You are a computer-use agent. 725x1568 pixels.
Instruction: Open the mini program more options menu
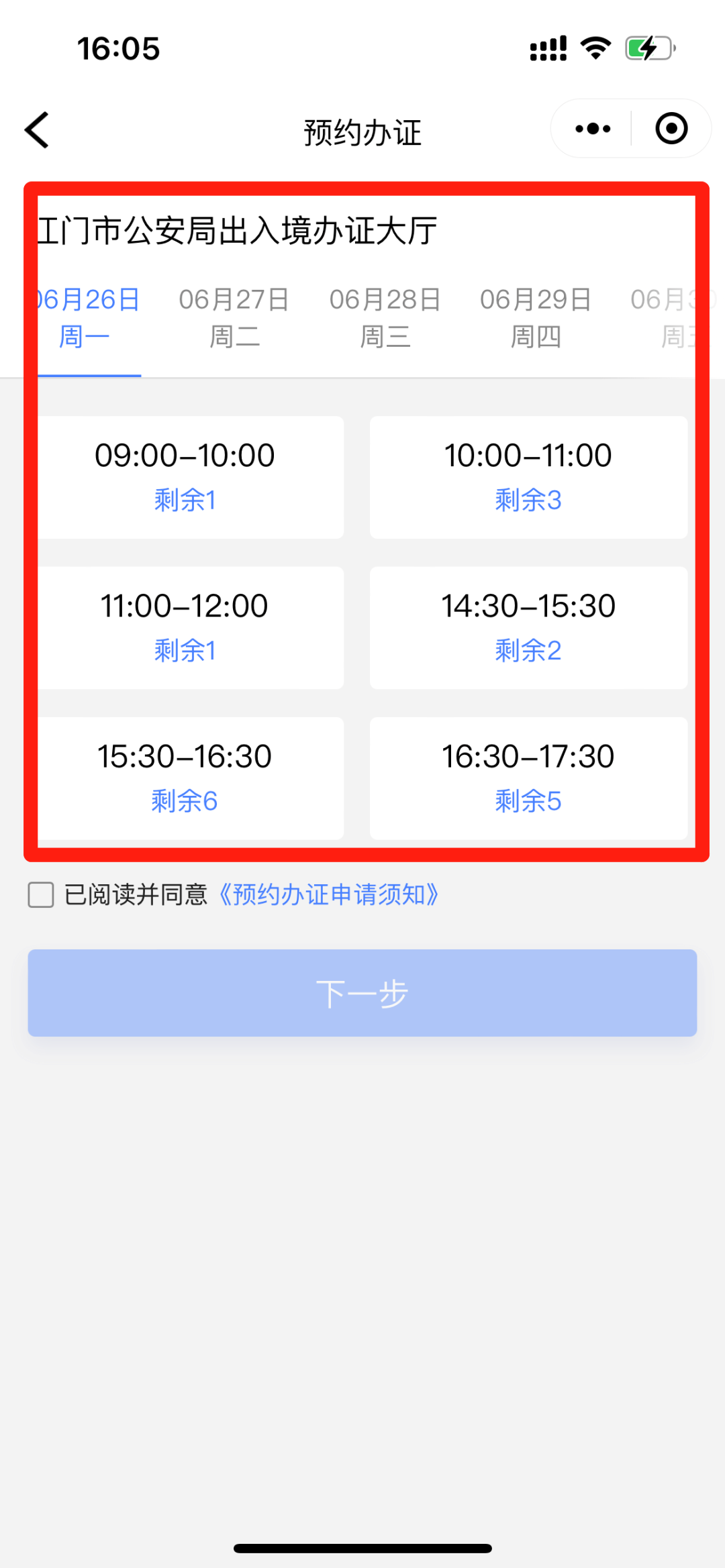pyautogui.click(x=593, y=129)
